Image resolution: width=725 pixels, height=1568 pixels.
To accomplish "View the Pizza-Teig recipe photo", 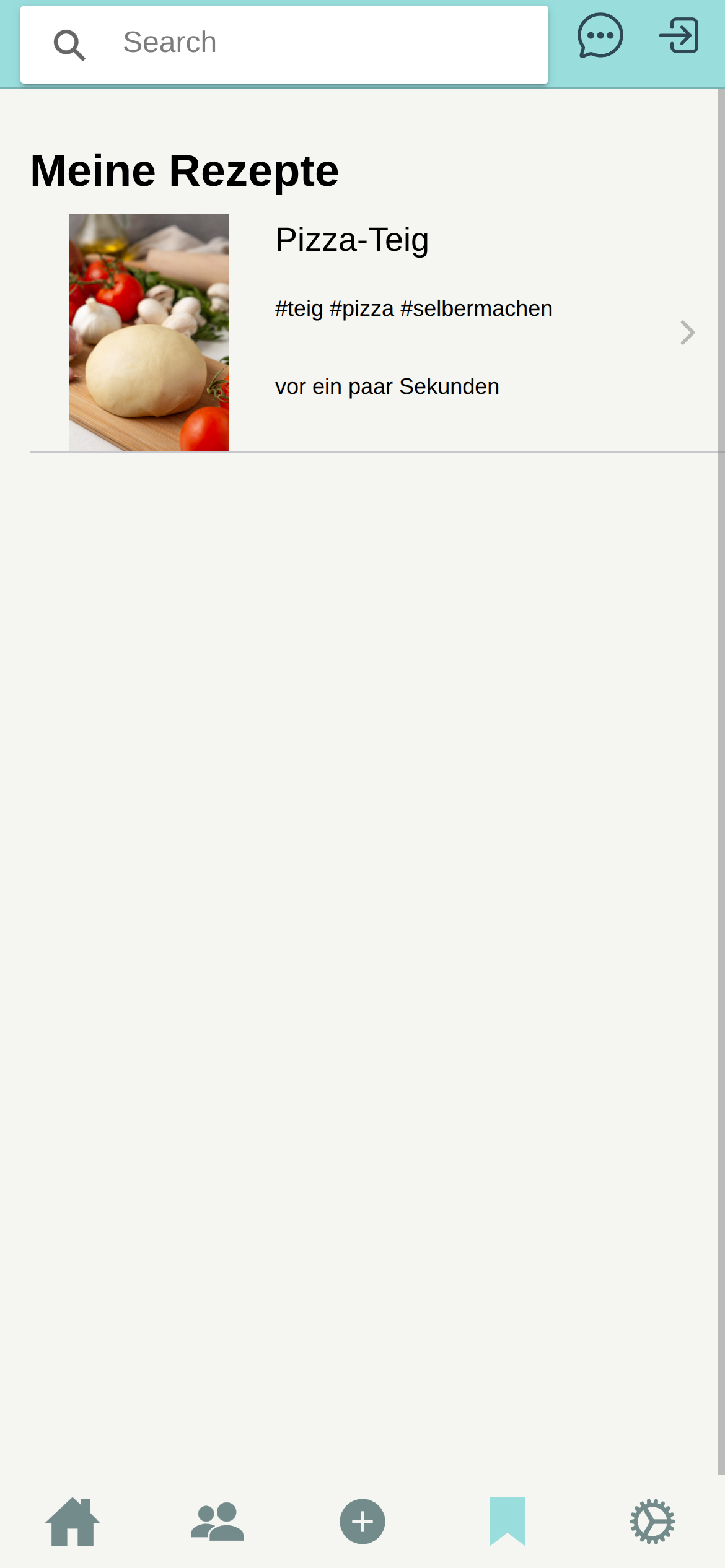I will pos(149,332).
